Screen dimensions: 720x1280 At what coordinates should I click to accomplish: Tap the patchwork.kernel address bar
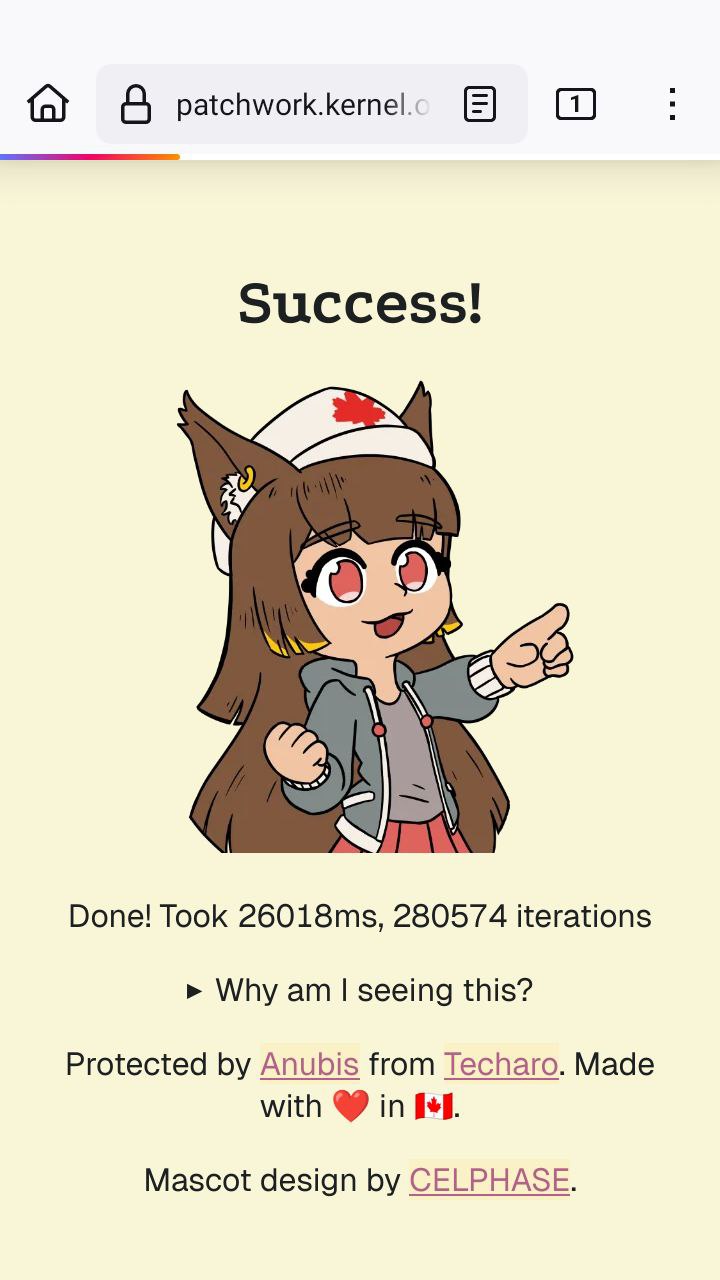300,104
